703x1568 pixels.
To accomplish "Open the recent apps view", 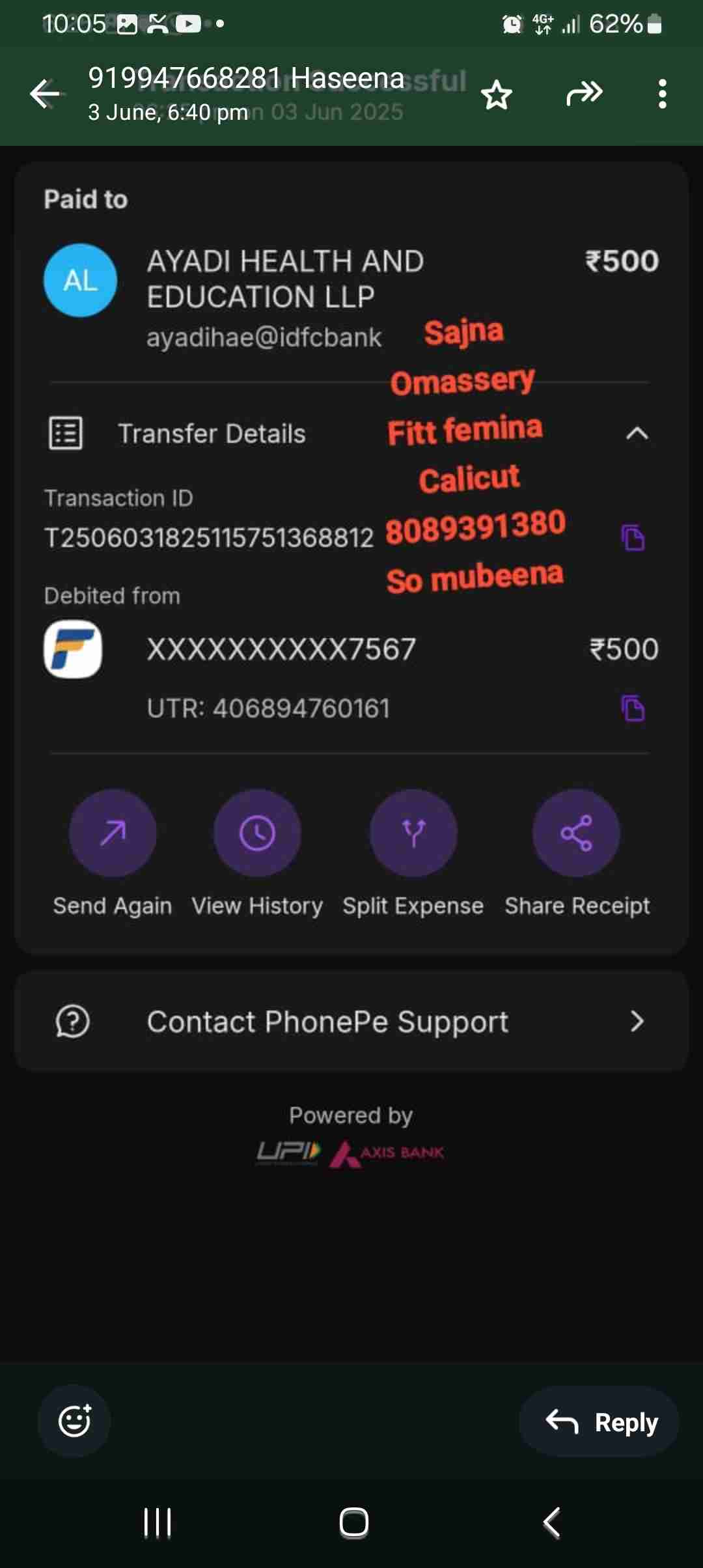I will (x=158, y=1522).
